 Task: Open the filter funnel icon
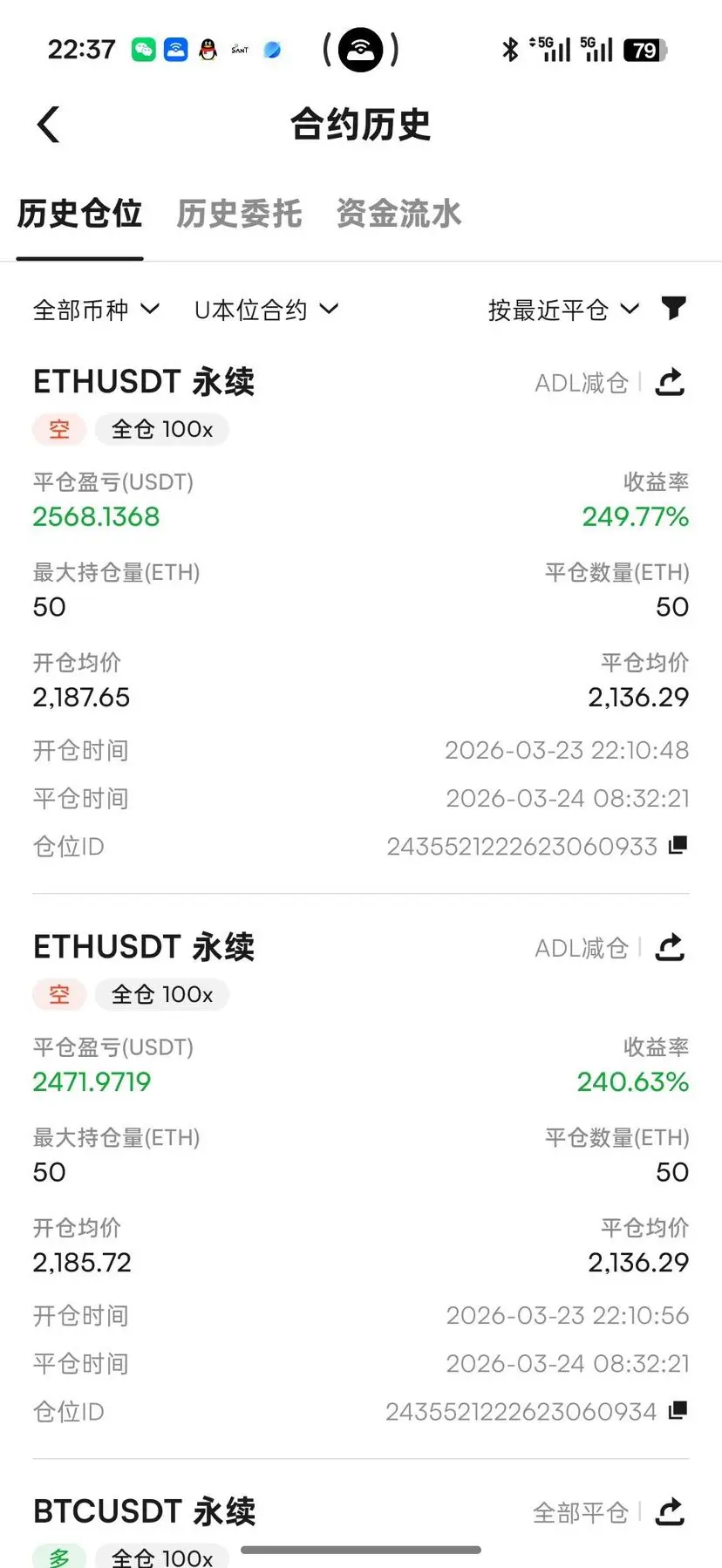(x=673, y=308)
